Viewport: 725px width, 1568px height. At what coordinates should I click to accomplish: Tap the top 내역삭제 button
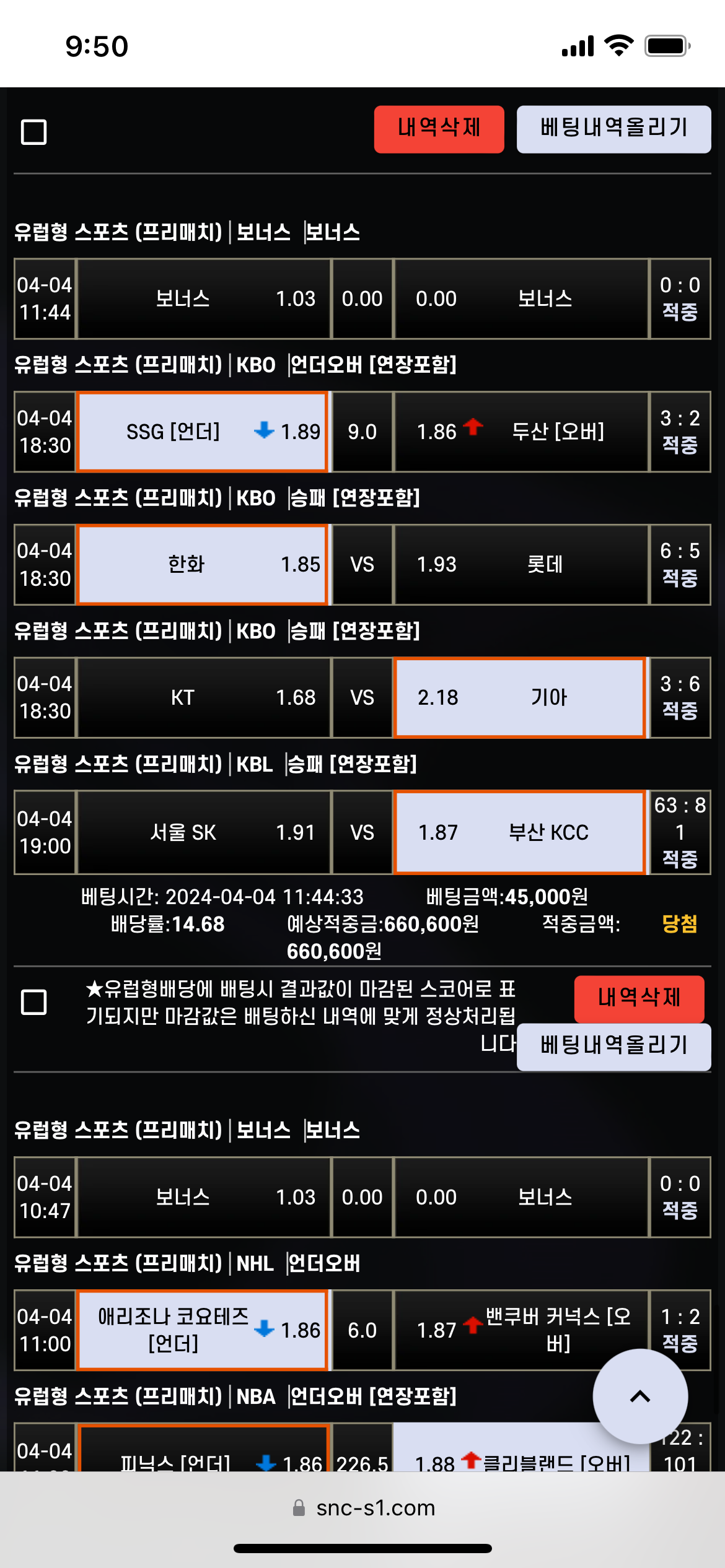pos(439,129)
